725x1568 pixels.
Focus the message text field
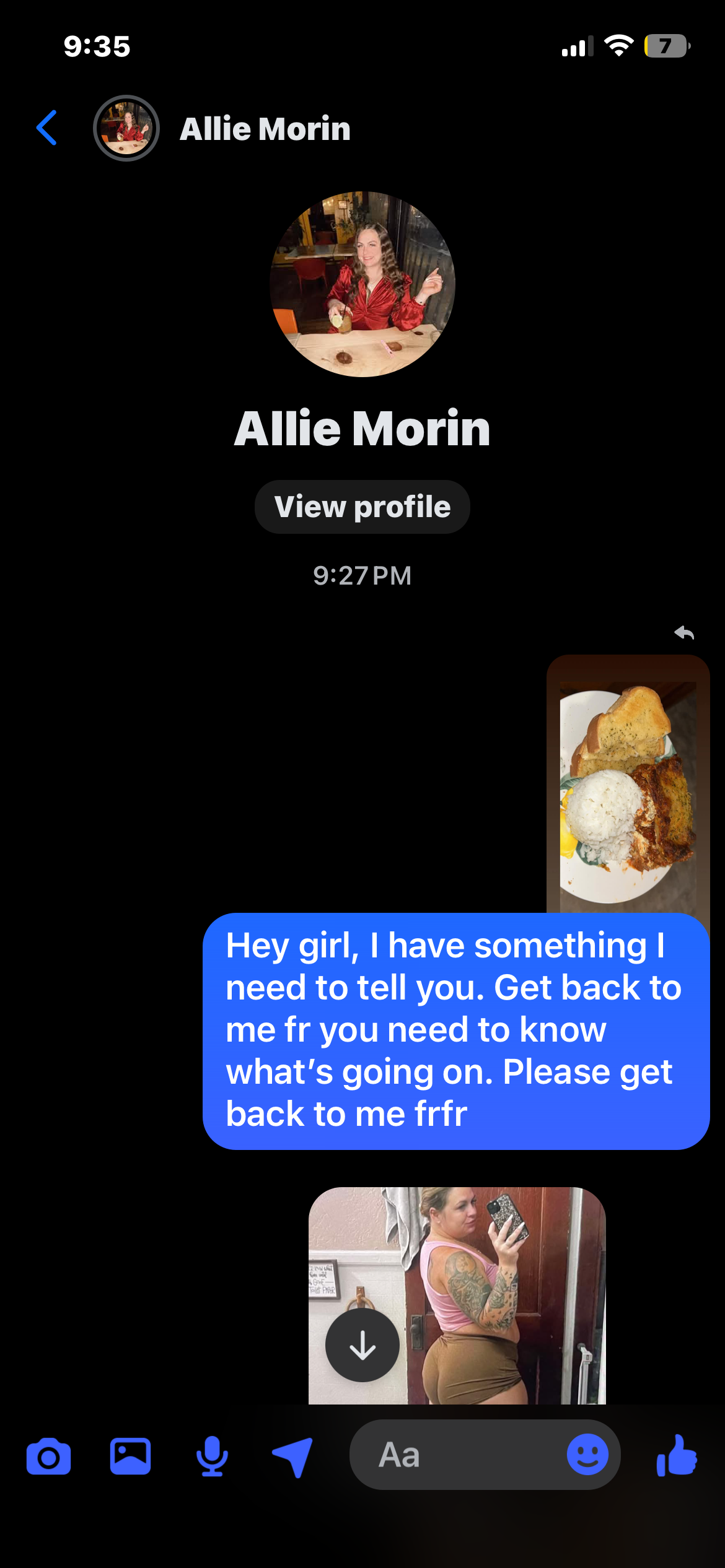459,1455
